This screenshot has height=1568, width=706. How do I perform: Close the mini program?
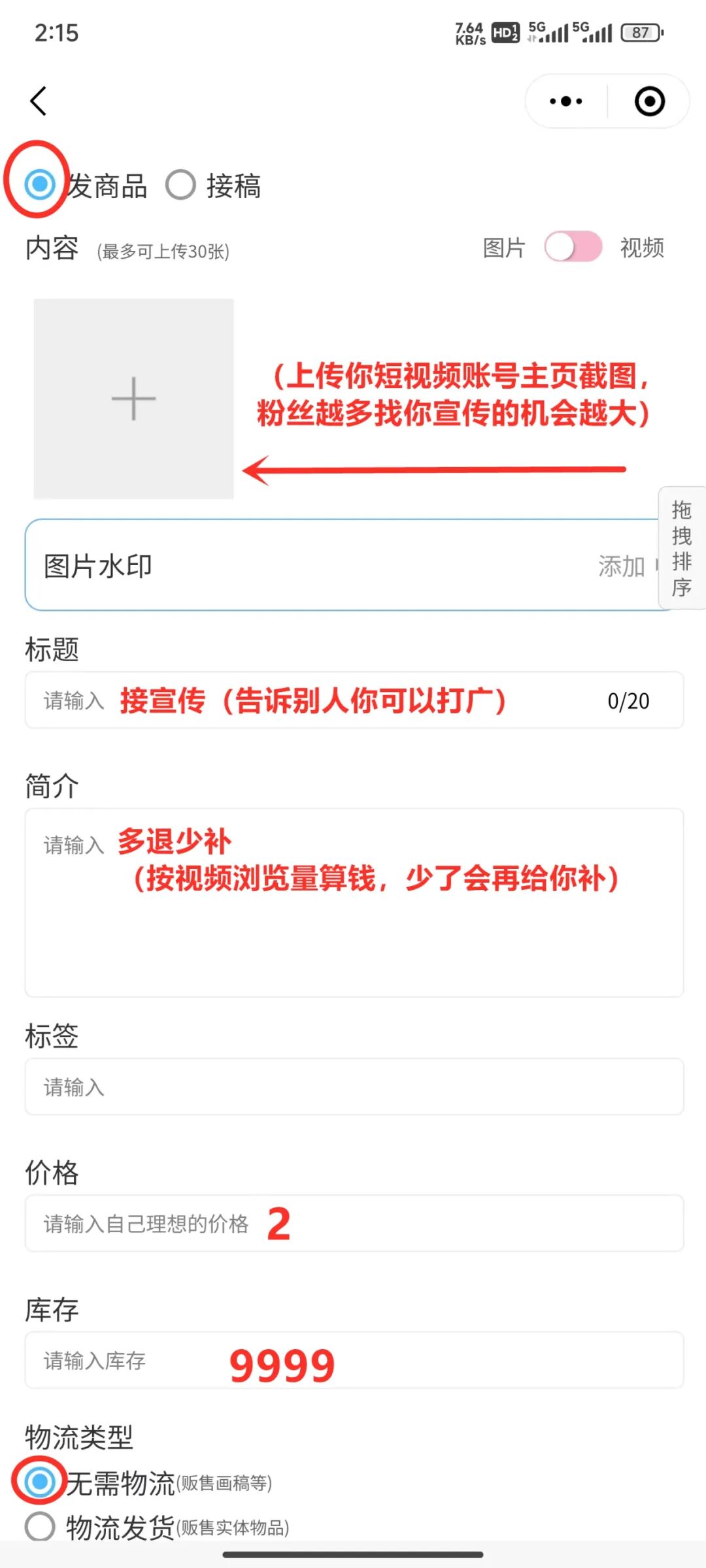tap(649, 101)
